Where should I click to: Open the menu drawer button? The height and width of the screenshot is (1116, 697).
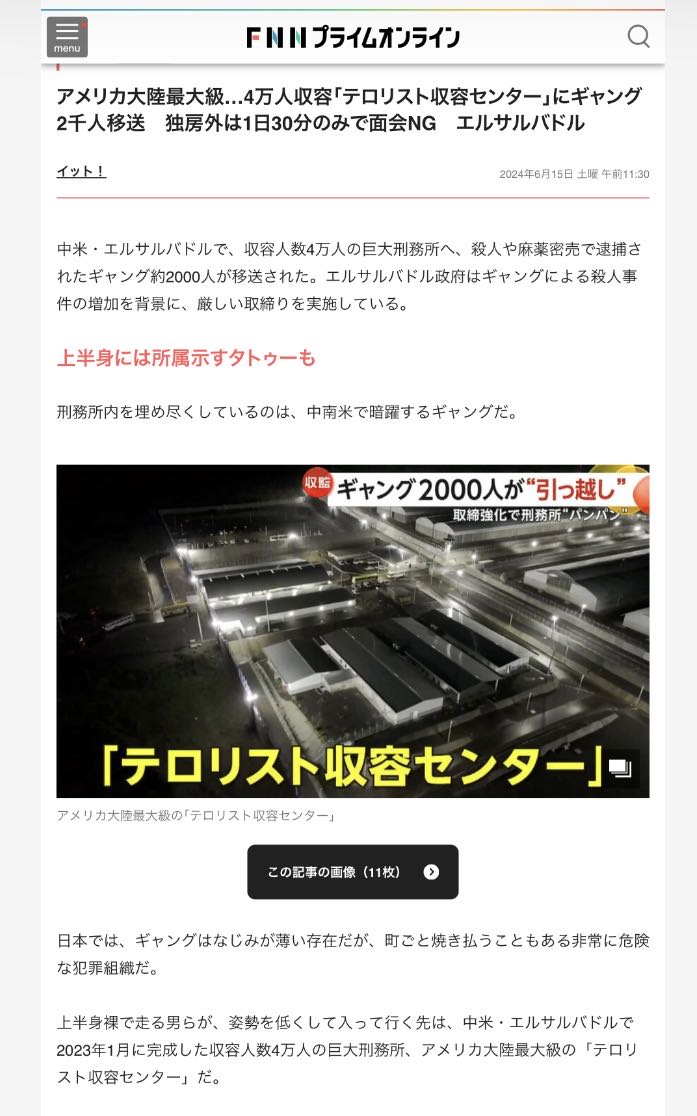pos(67,37)
